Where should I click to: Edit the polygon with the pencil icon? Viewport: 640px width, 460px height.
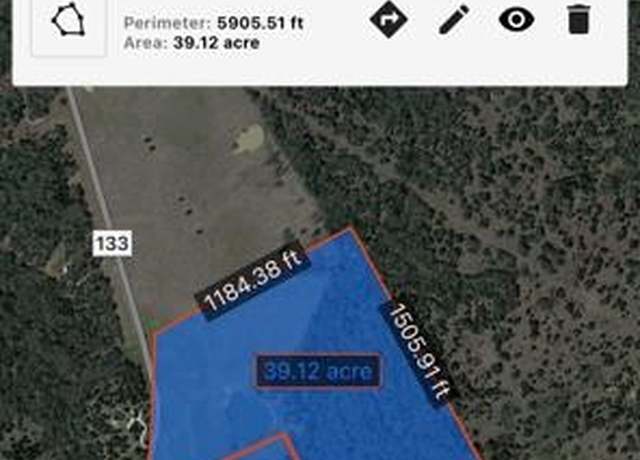[454, 20]
